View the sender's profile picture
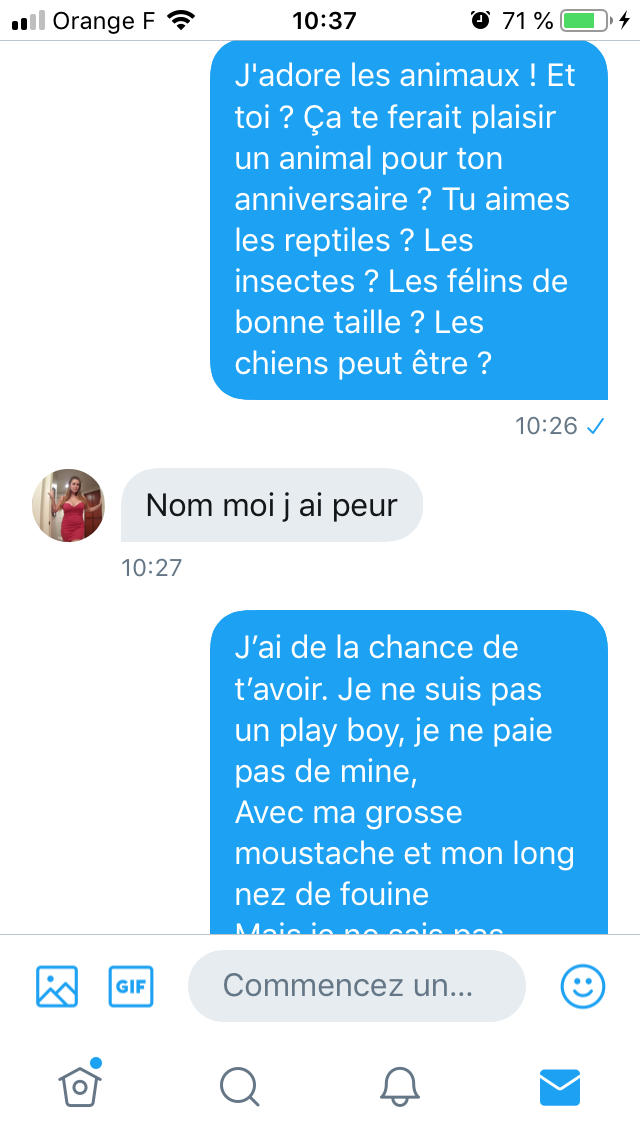 pyautogui.click(x=68, y=505)
